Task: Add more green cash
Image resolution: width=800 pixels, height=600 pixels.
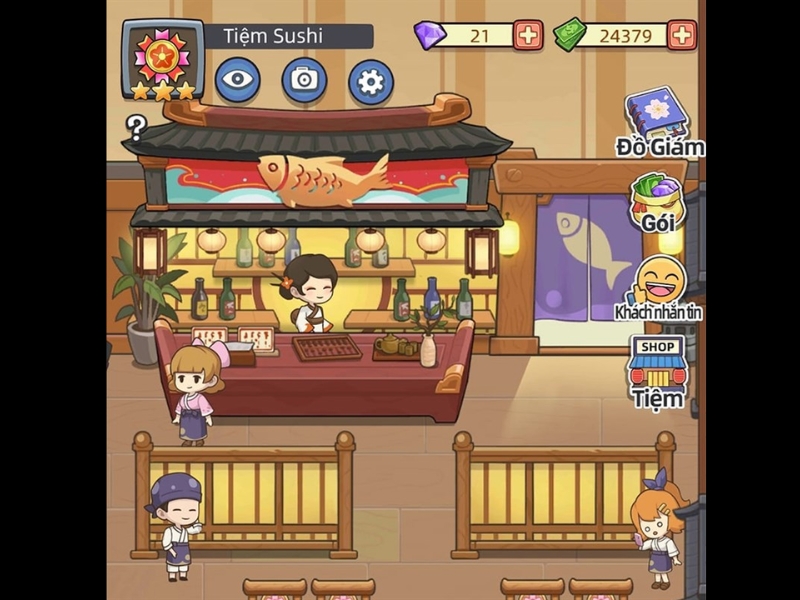Action: (x=681, y=35)
